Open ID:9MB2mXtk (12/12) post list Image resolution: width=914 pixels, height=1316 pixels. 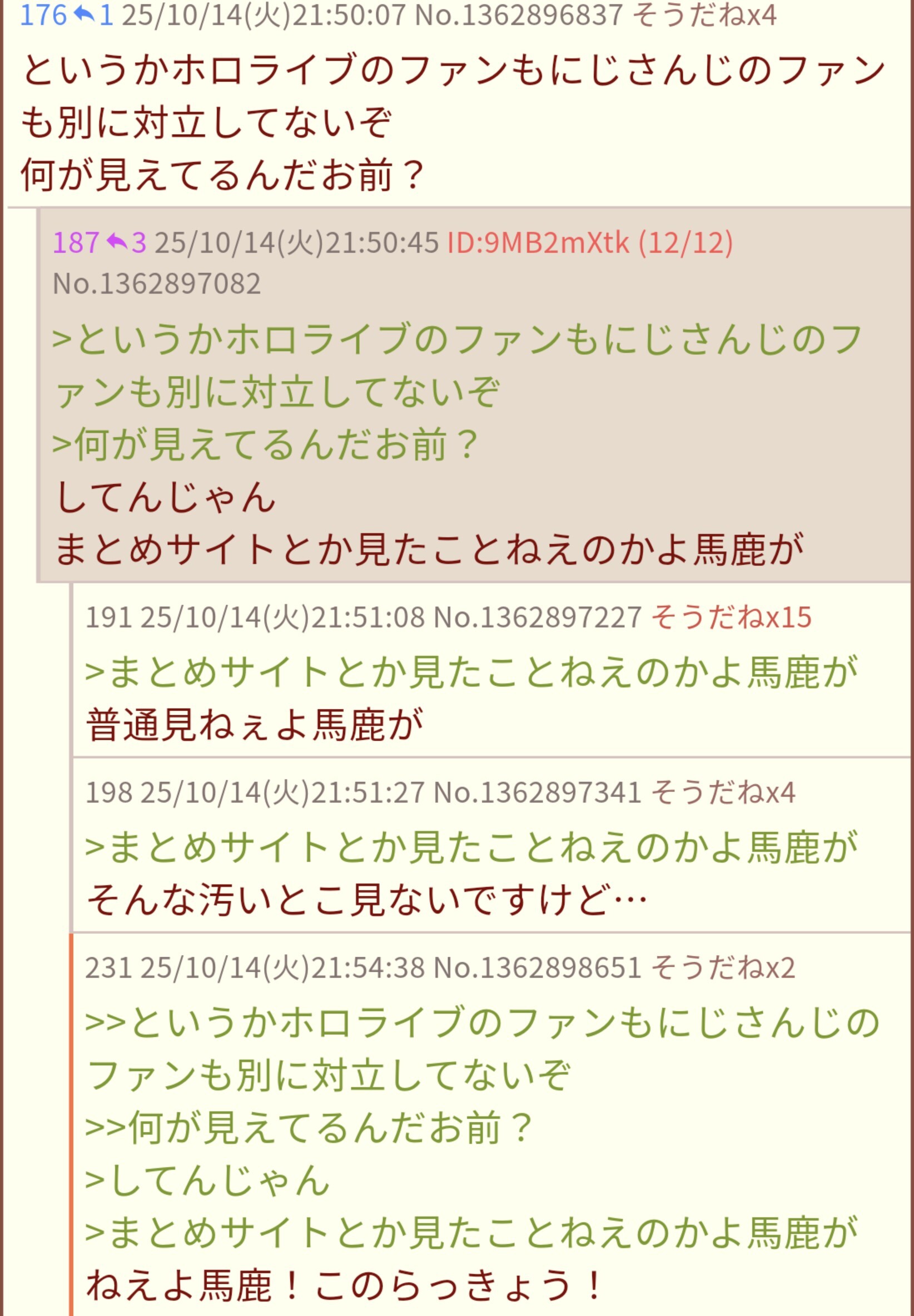coord(589,243)
